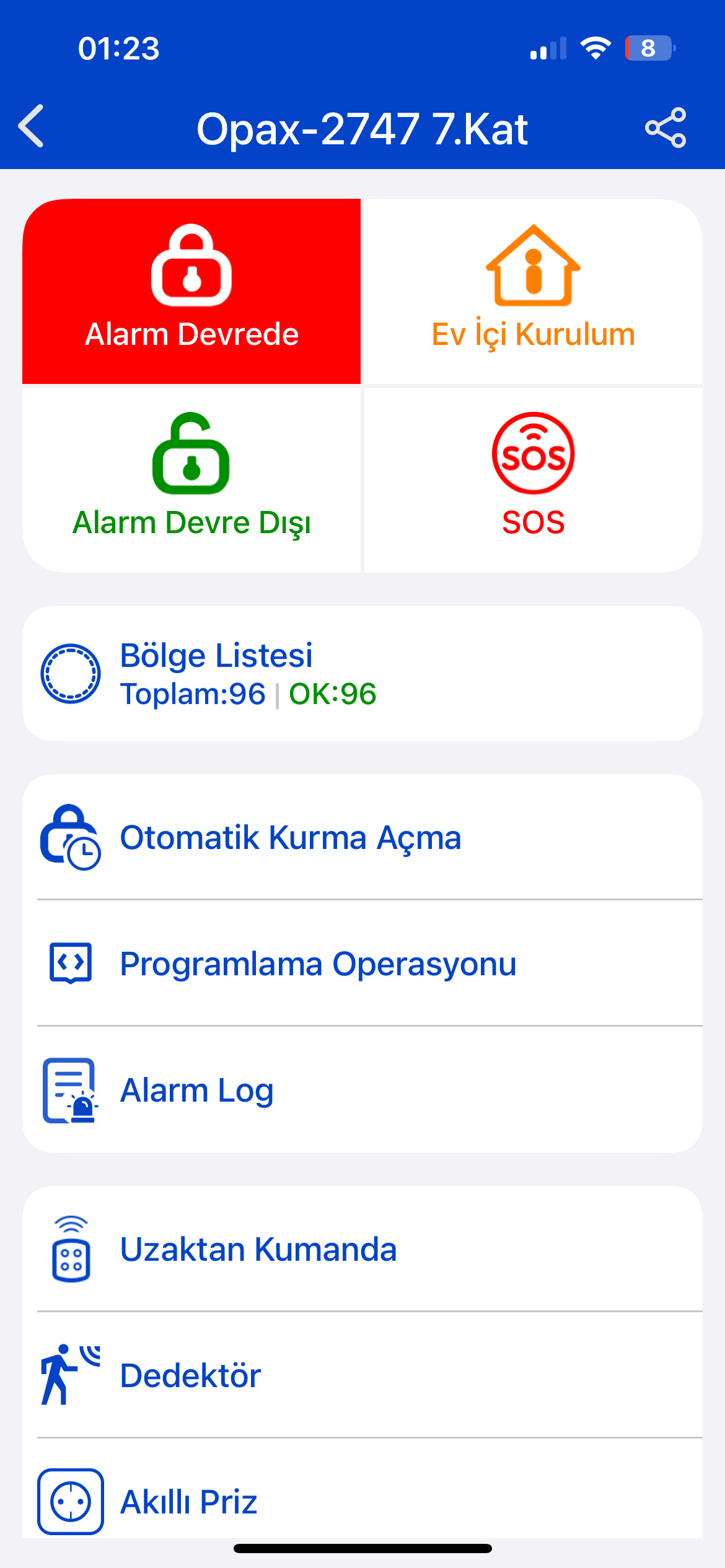Viewport: 725px width, 1568px height.
Task: Go back using the top-left arrow
Action: coord(32,126)
